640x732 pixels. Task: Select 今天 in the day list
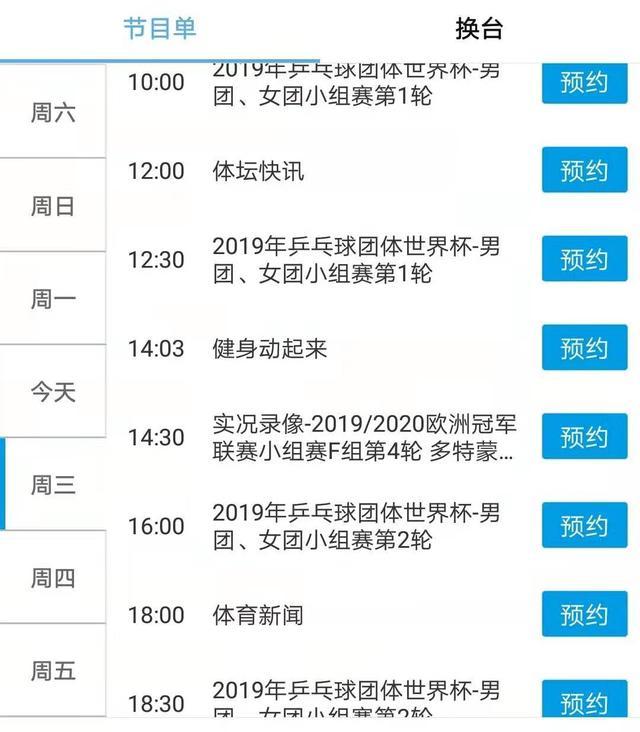53,392
